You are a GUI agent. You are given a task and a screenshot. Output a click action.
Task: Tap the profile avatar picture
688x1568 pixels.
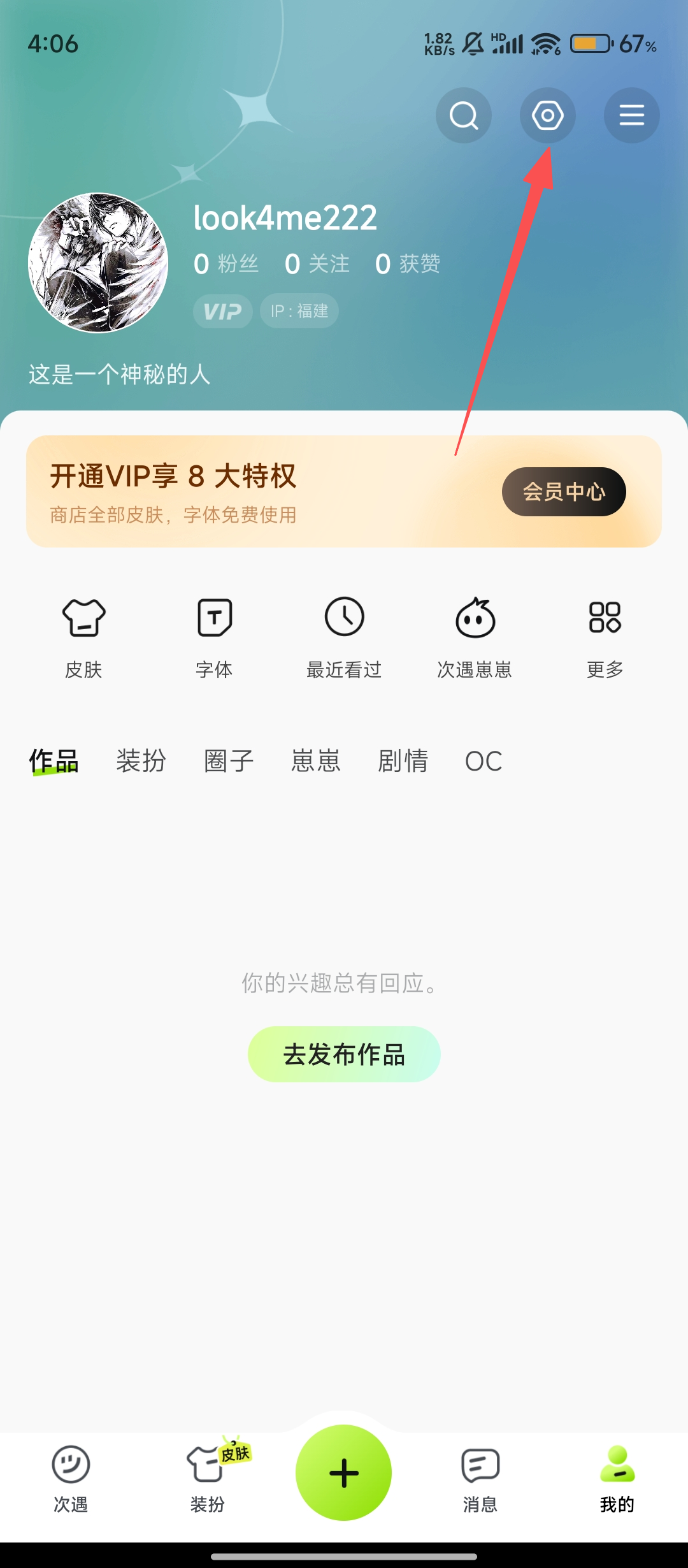click(x=98, y=263)
